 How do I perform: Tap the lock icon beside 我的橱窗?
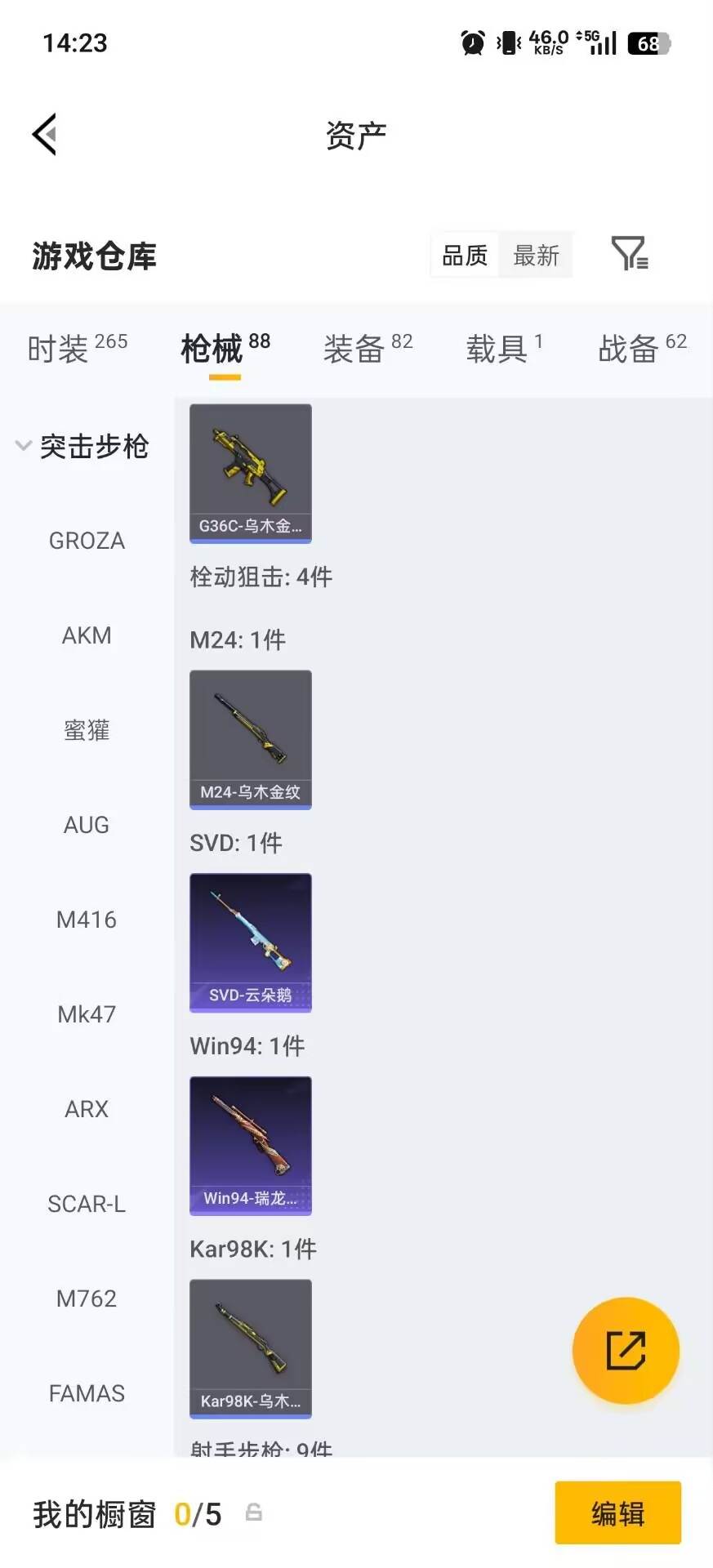[253, 1513]
